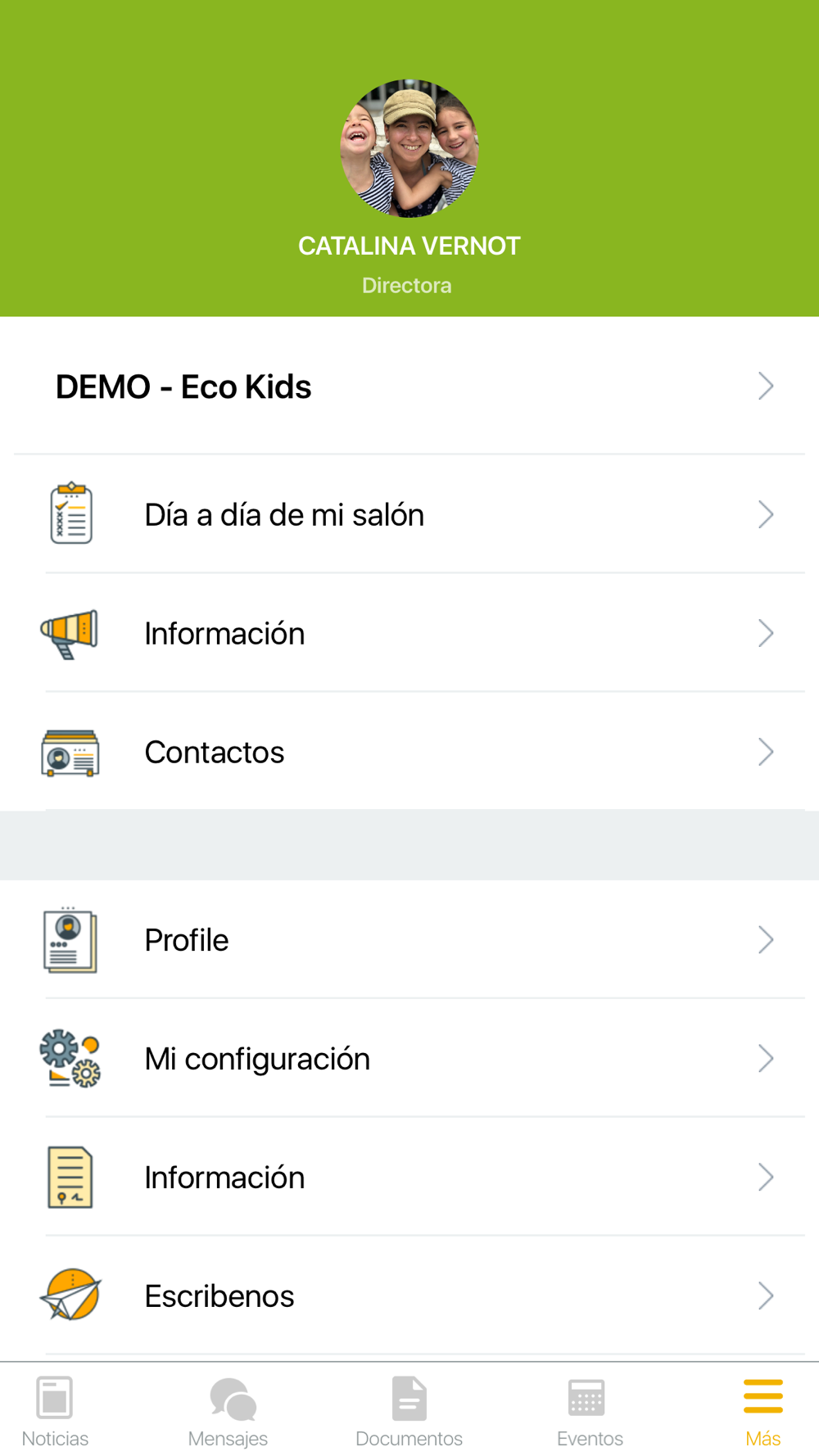Select the Más tab
Viewport: 819px width, 1456px height.
[x=762, y=1412]
